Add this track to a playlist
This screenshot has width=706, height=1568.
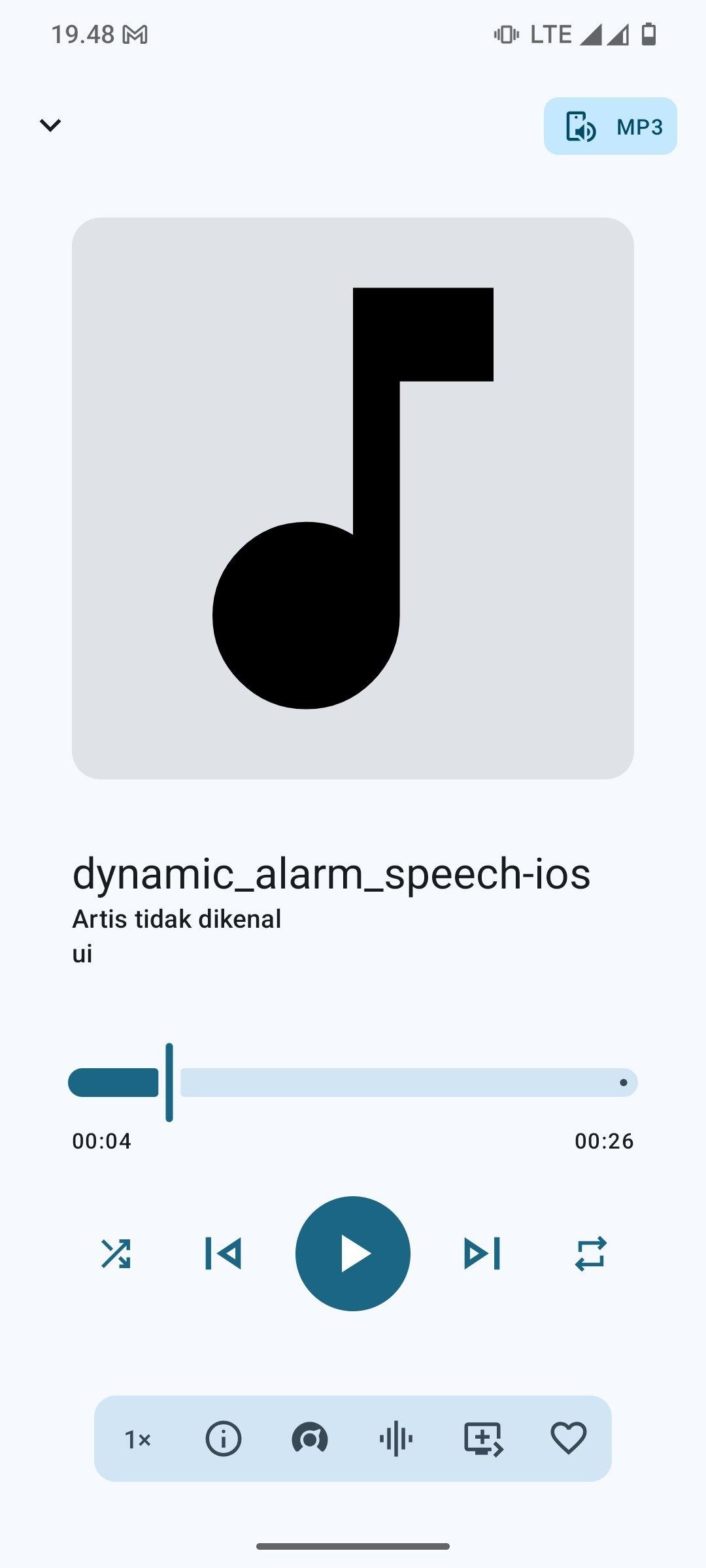[x=482, y=1439]
